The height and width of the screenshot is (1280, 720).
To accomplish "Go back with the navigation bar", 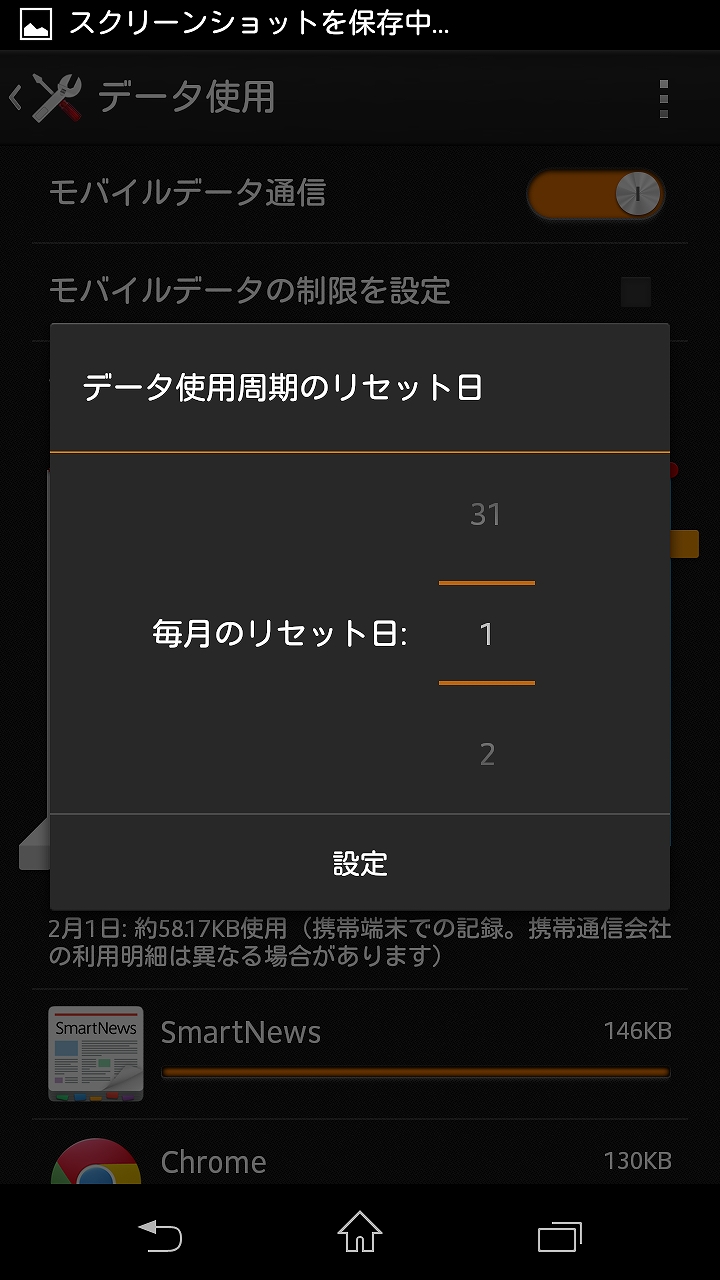I will click(160, 1236).
